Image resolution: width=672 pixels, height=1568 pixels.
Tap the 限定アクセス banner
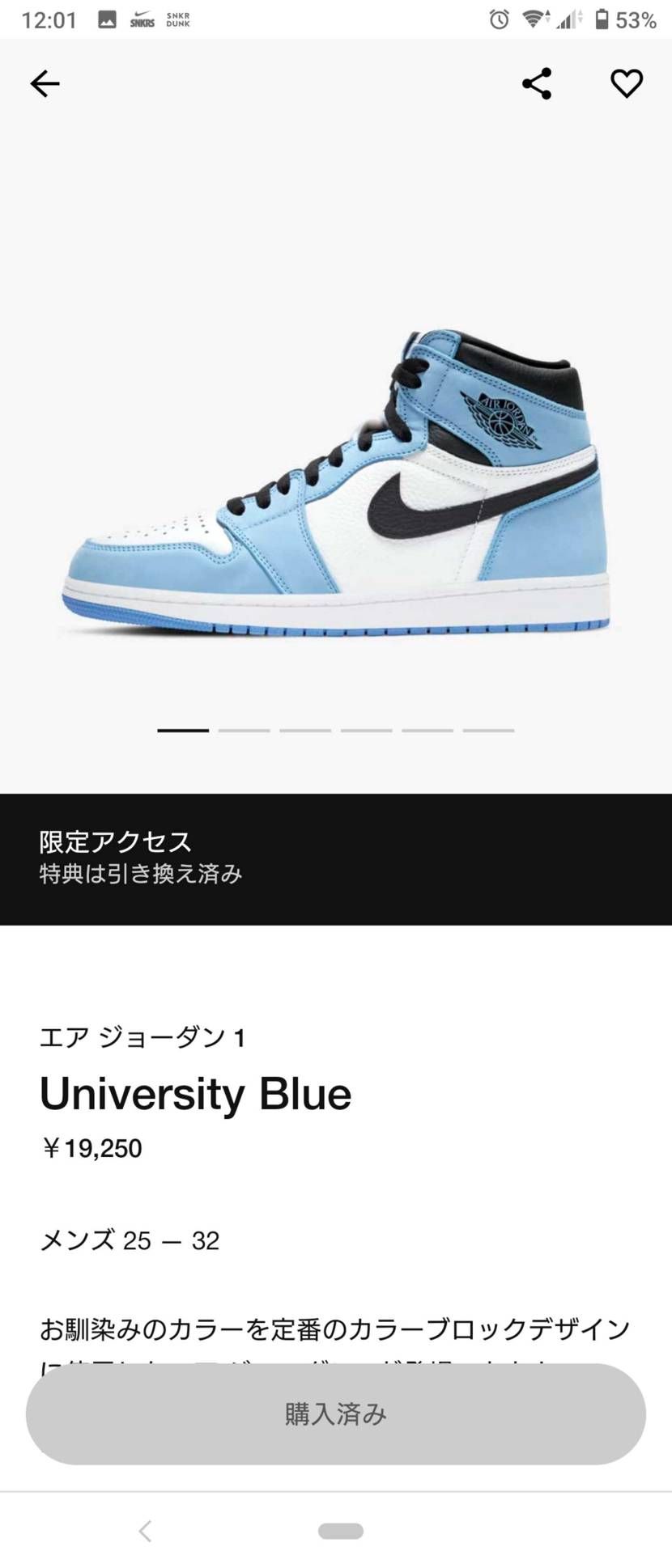(336, 858)
